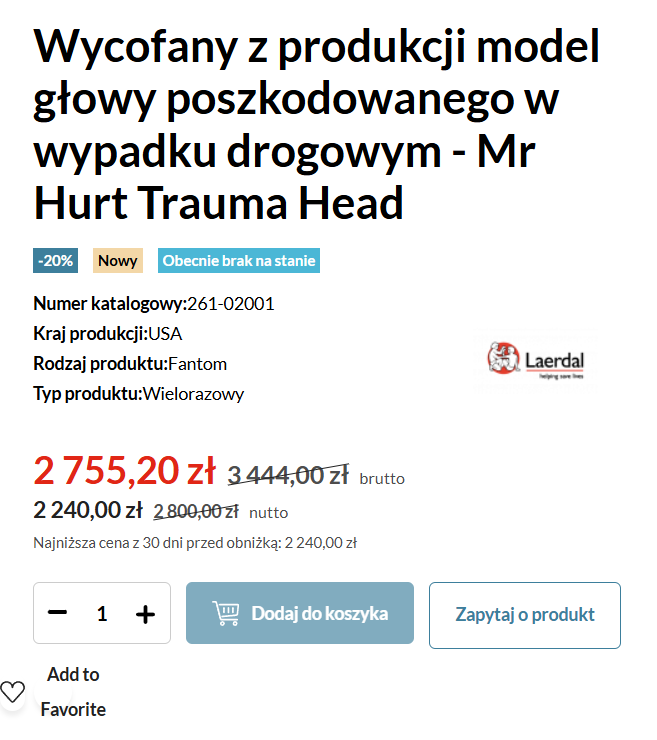Decrease quantity with the minus button
The width and height of the screenshot is (657, 740).
[x=57, y=613]
